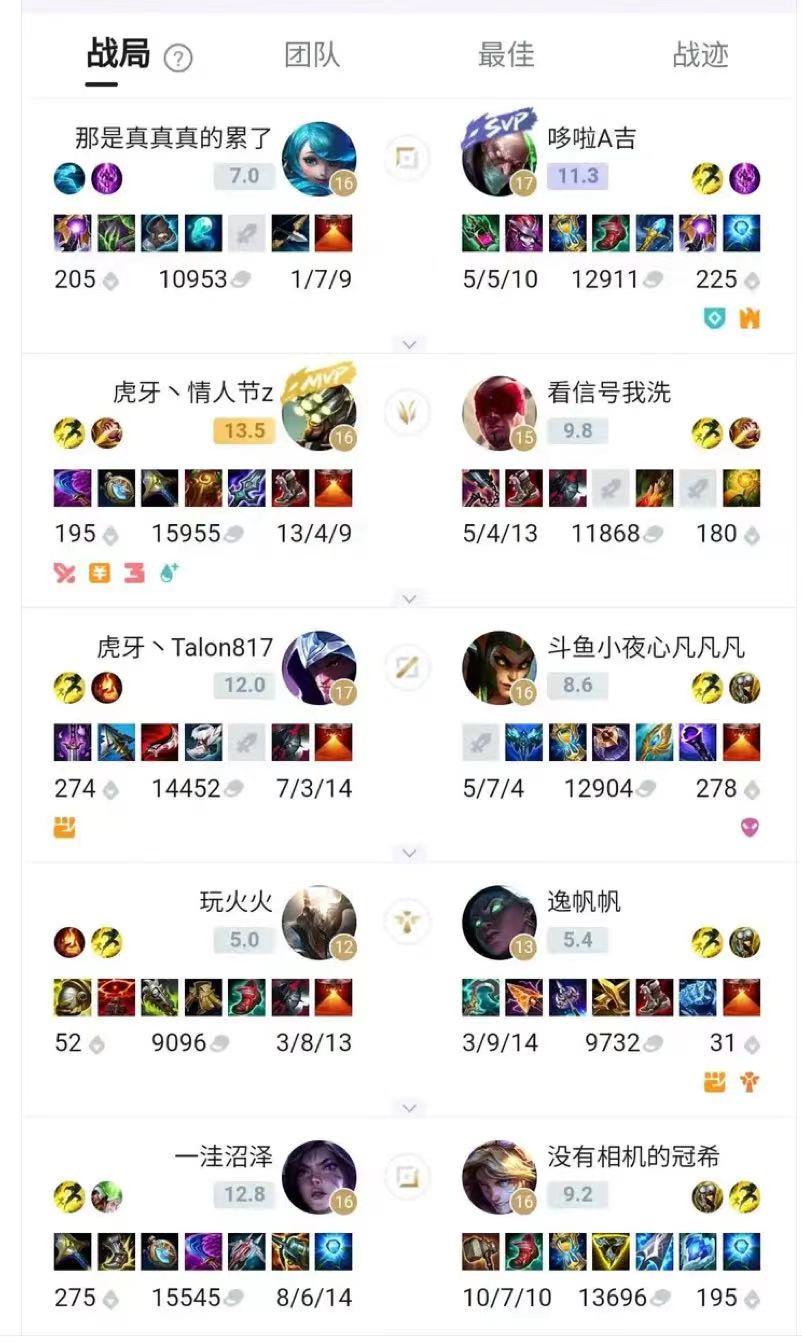Open 一洼沼泽 player avatar
802x1344 pixels.
point(318,1177)
